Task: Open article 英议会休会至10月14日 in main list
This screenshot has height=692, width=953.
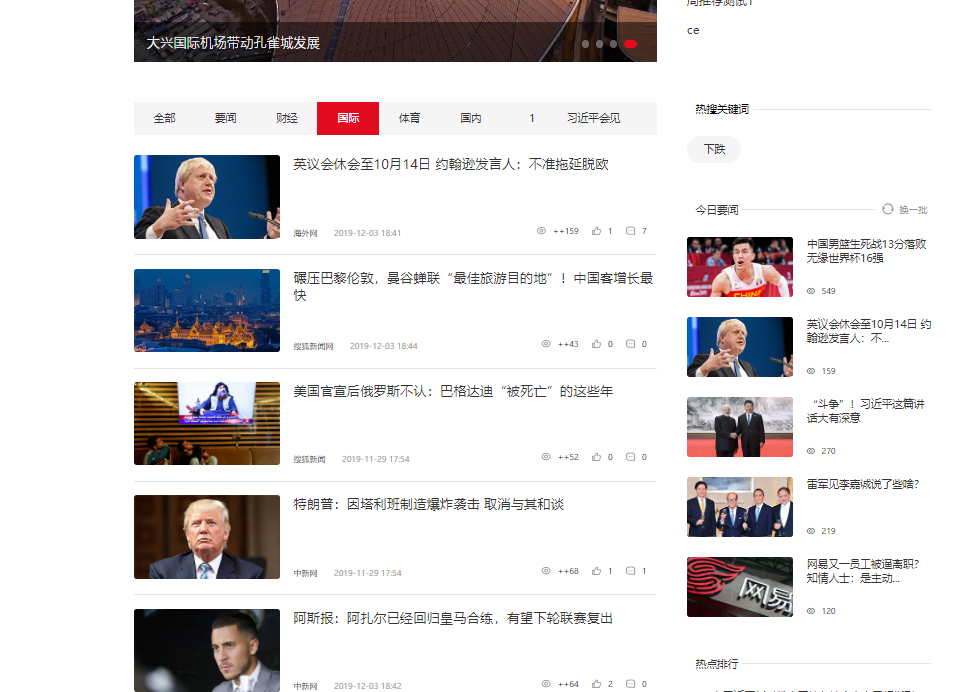Action: click(x=450, y=165)
